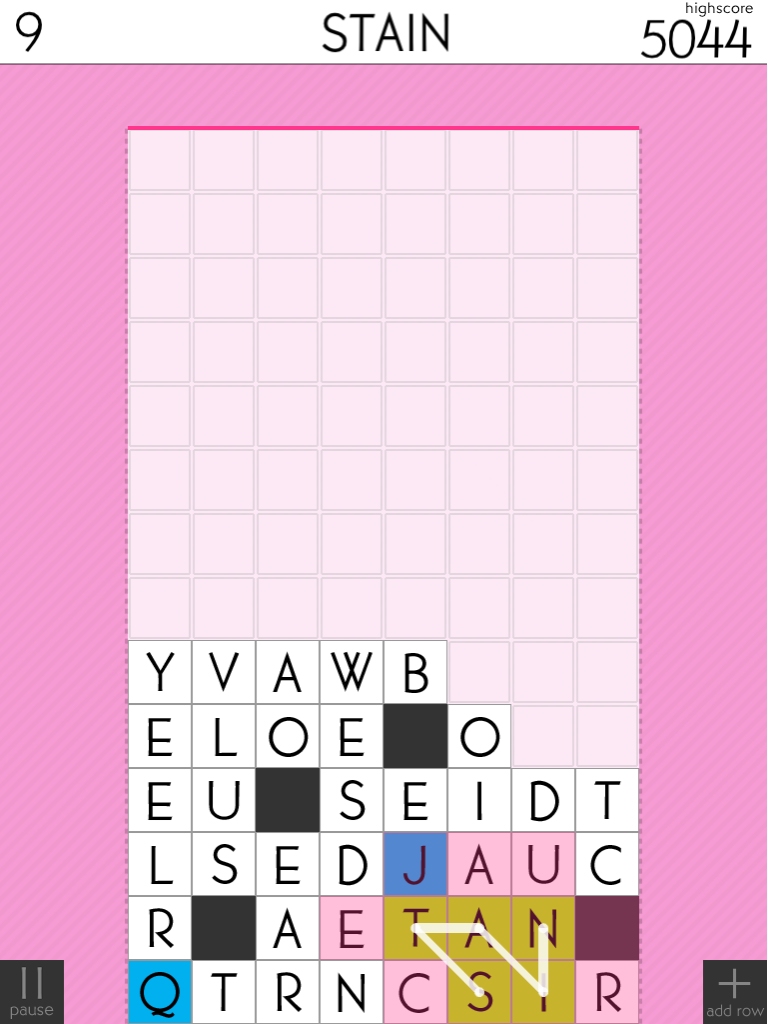This screenshot has height=1024, width=768.
Task: Tap the highlighted yellow Y tile
Action: tap(543, 992)
